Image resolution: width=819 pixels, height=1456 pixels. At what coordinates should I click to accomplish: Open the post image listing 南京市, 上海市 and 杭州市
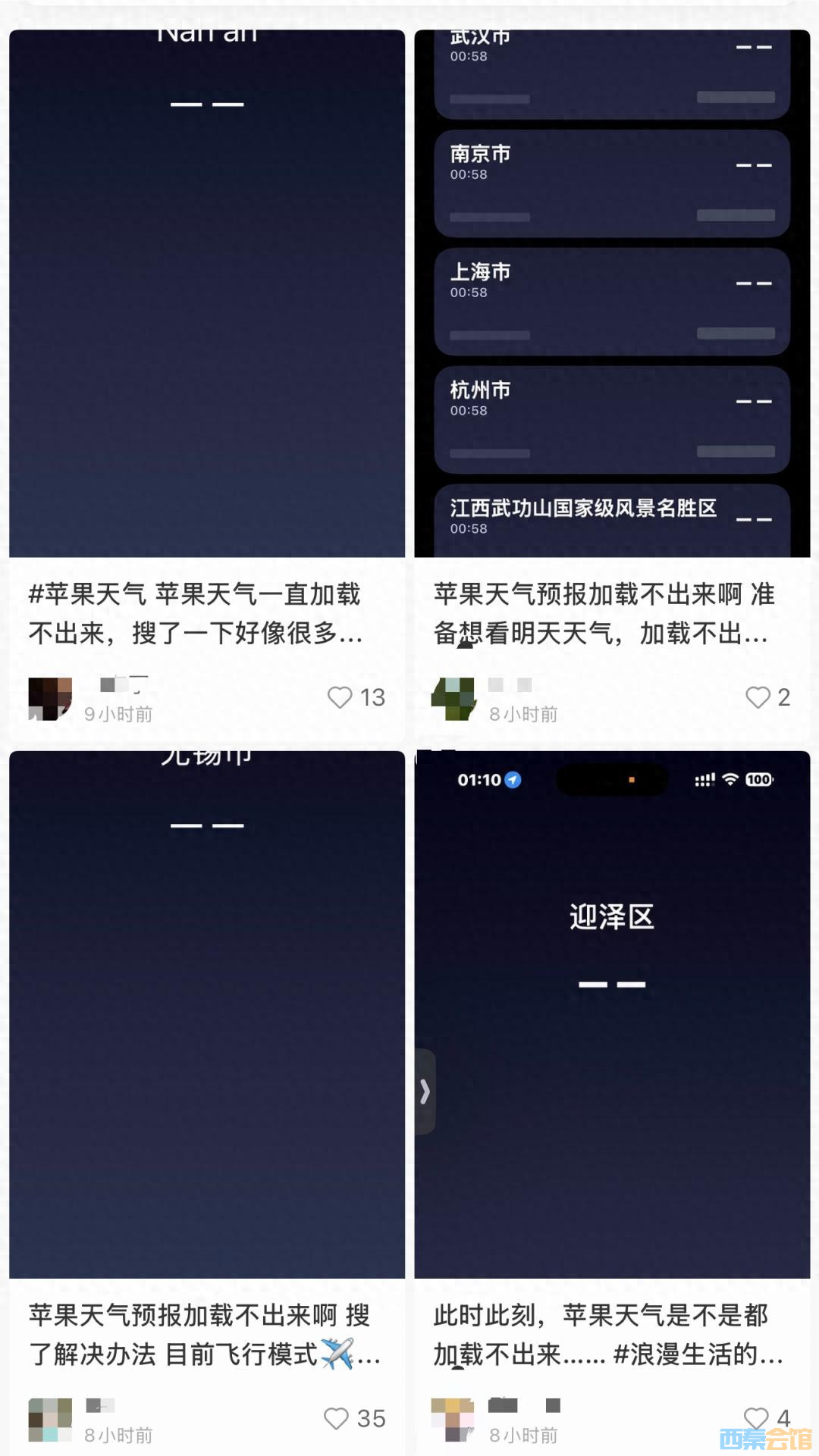click(611, 296)
